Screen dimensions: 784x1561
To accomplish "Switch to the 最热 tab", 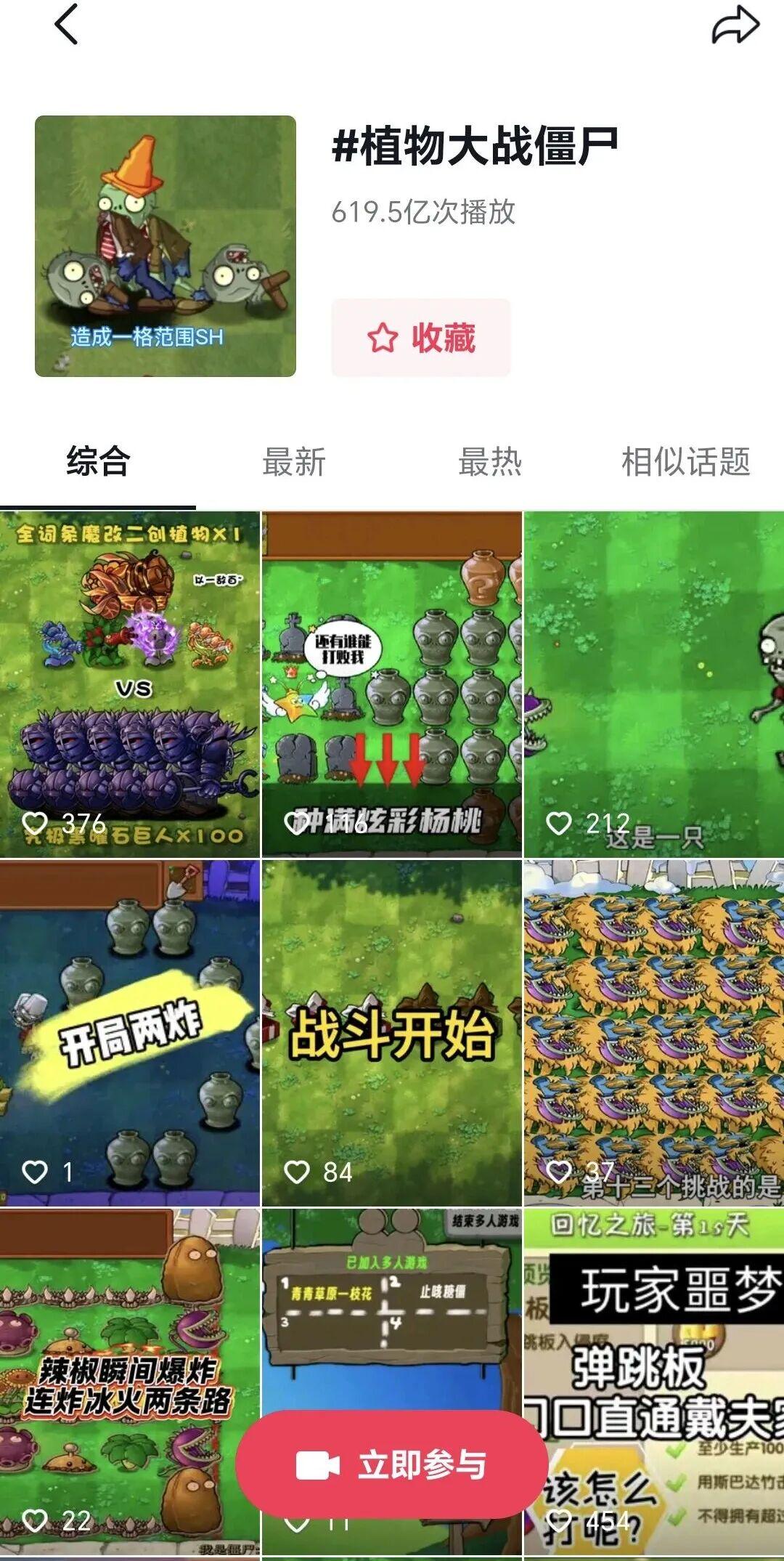I will 490,462.
